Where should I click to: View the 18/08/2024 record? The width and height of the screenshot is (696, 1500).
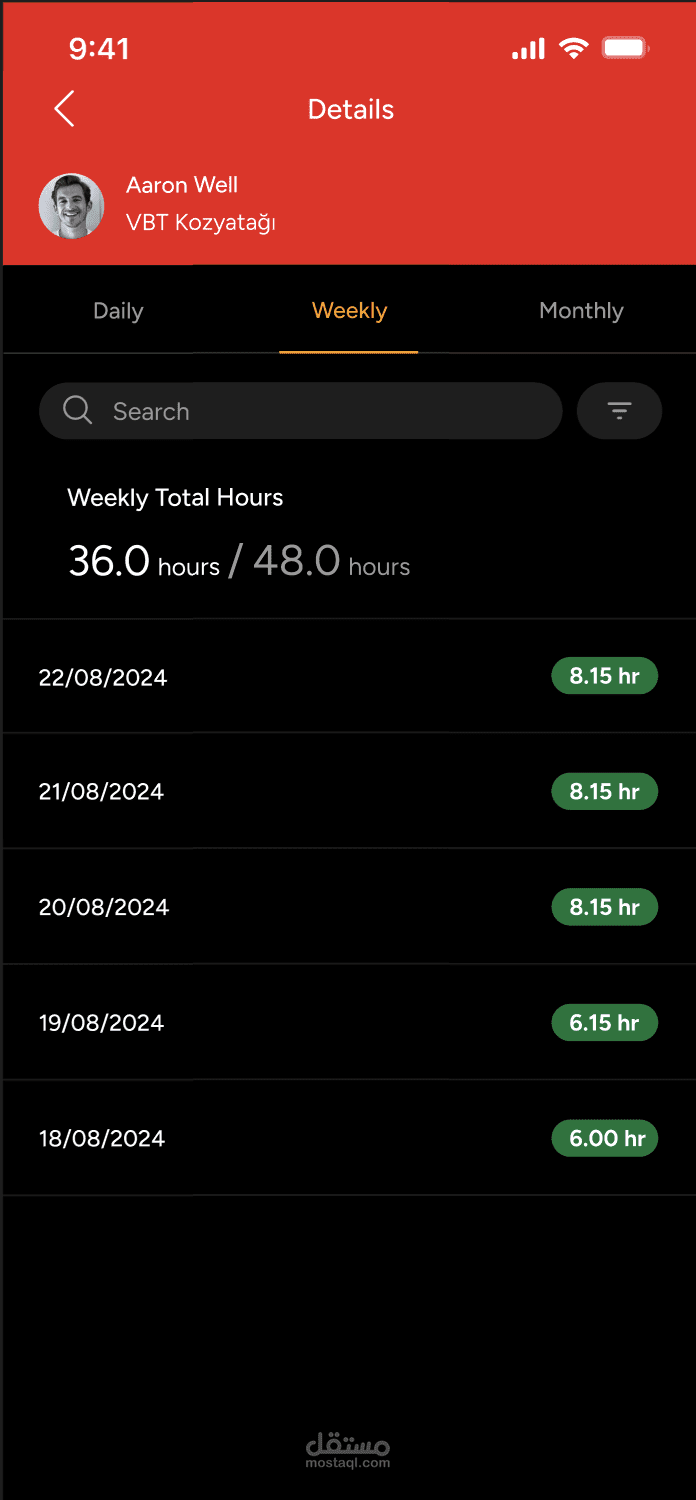tap(348, 1138)
